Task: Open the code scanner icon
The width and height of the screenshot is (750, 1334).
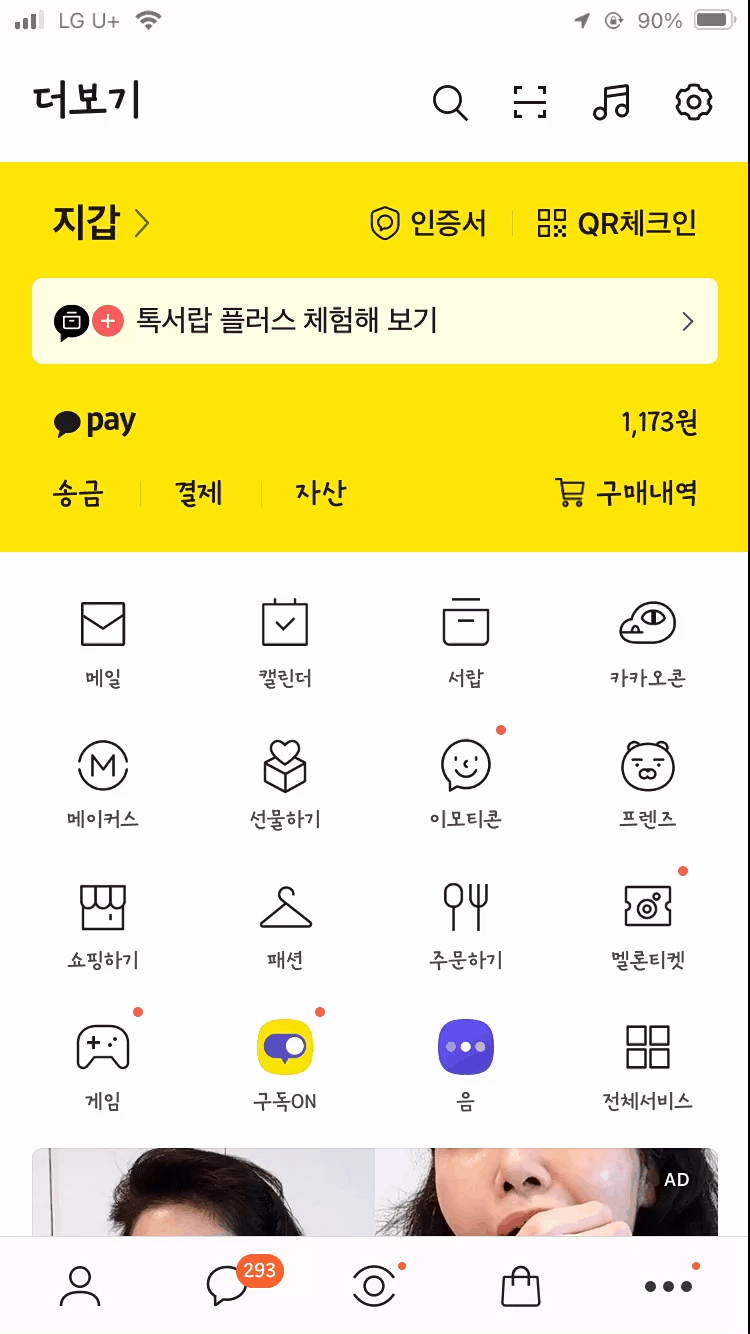Action: point(530,102)
